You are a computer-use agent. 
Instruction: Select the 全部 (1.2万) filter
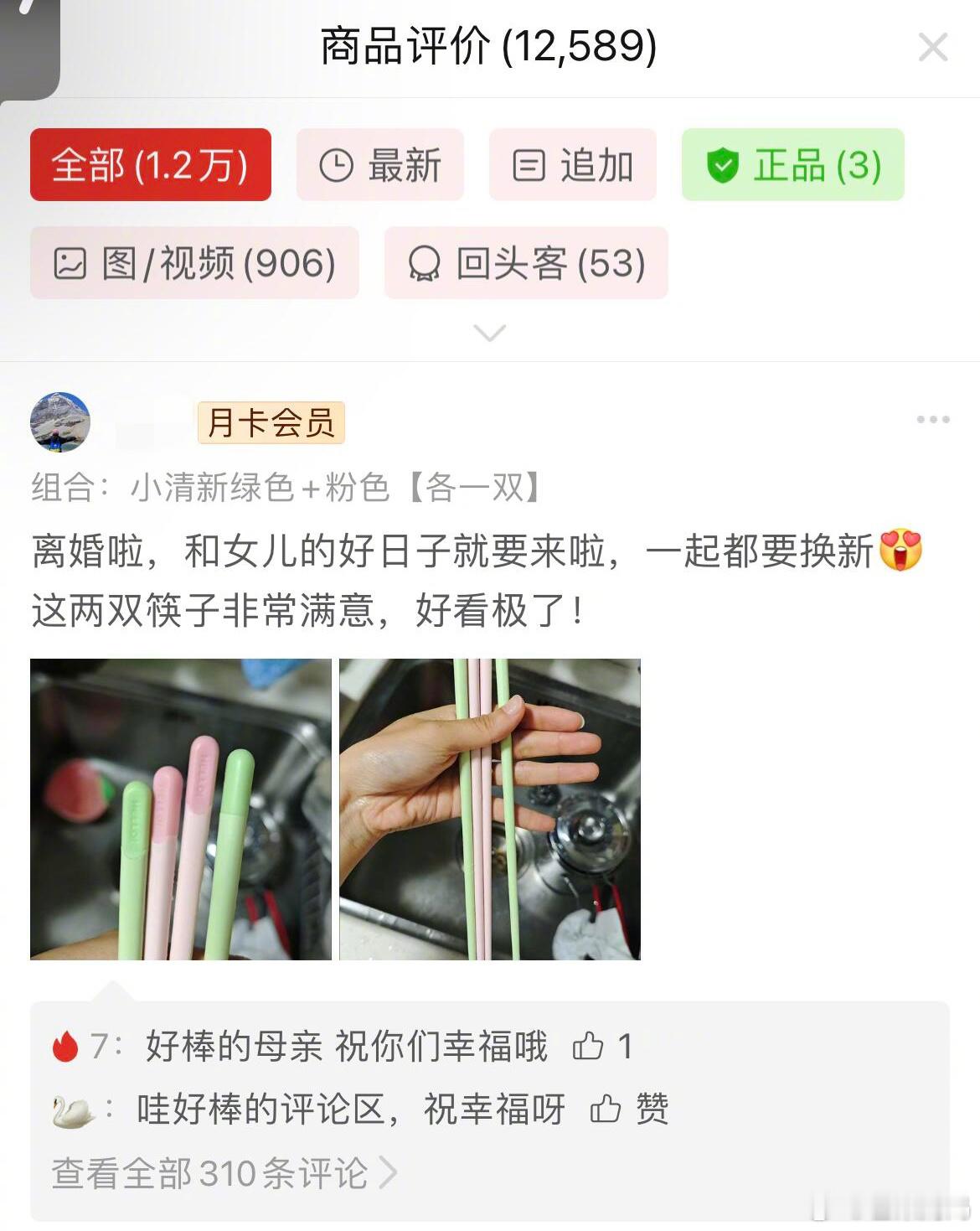(x=151, y=165)
